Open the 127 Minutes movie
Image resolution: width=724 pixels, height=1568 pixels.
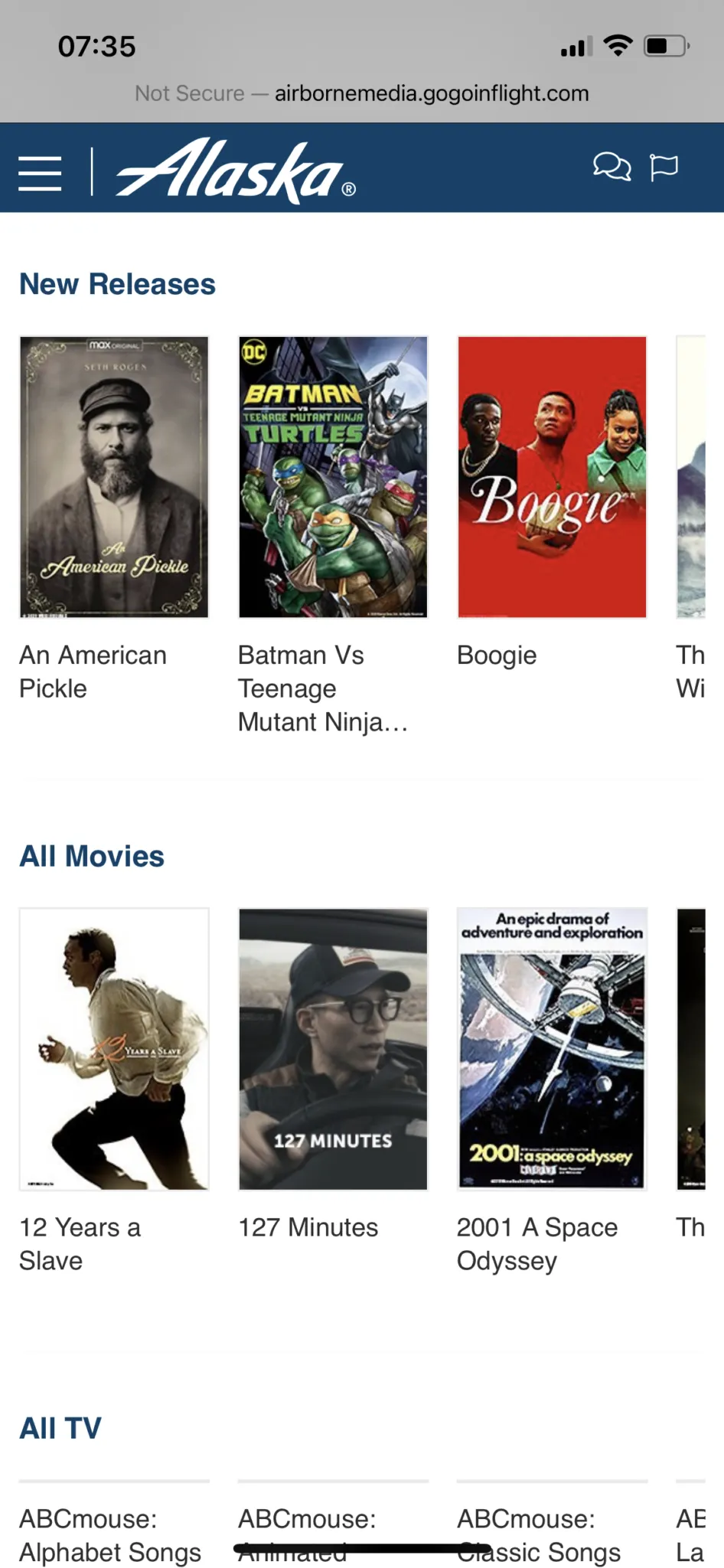[333, 1048]
